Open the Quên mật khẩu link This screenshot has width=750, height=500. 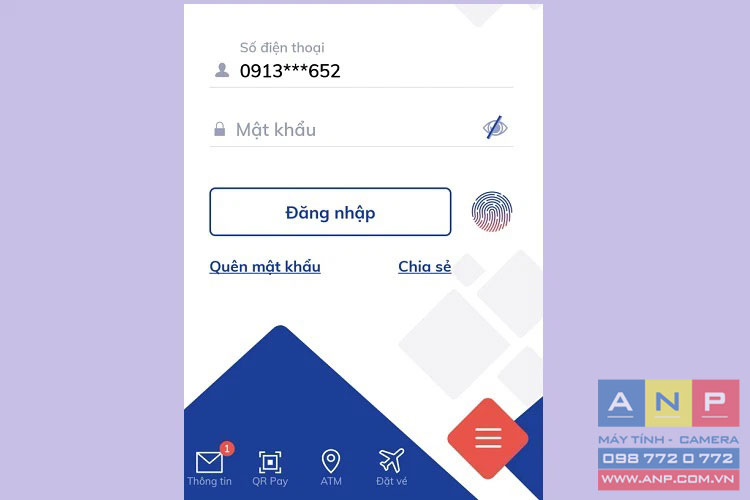coord(265,266)
